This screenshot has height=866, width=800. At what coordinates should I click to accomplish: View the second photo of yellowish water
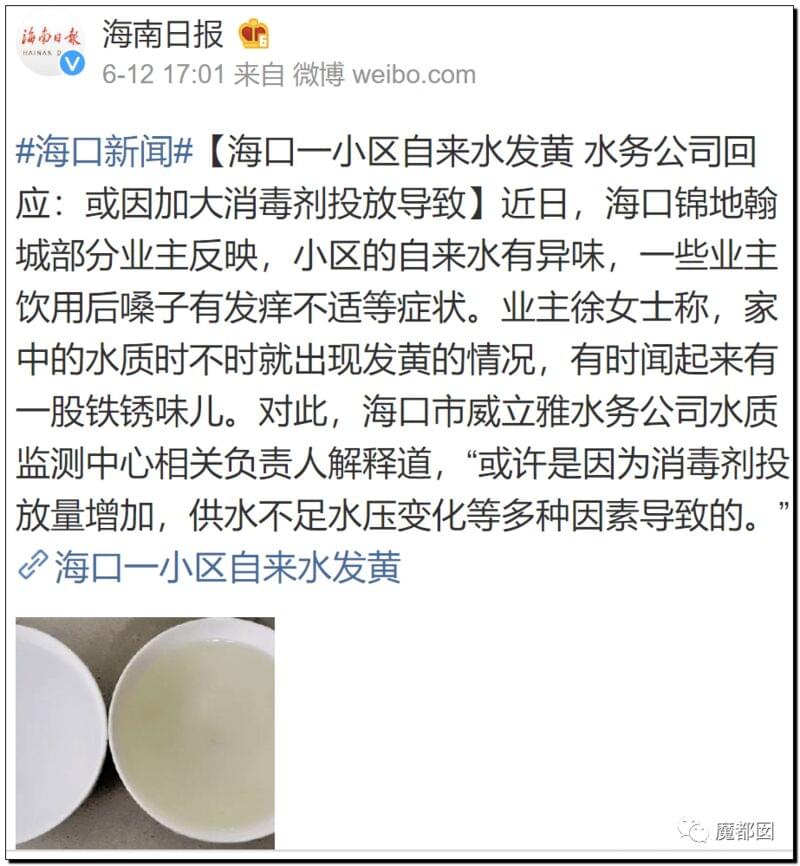[193, 733]
